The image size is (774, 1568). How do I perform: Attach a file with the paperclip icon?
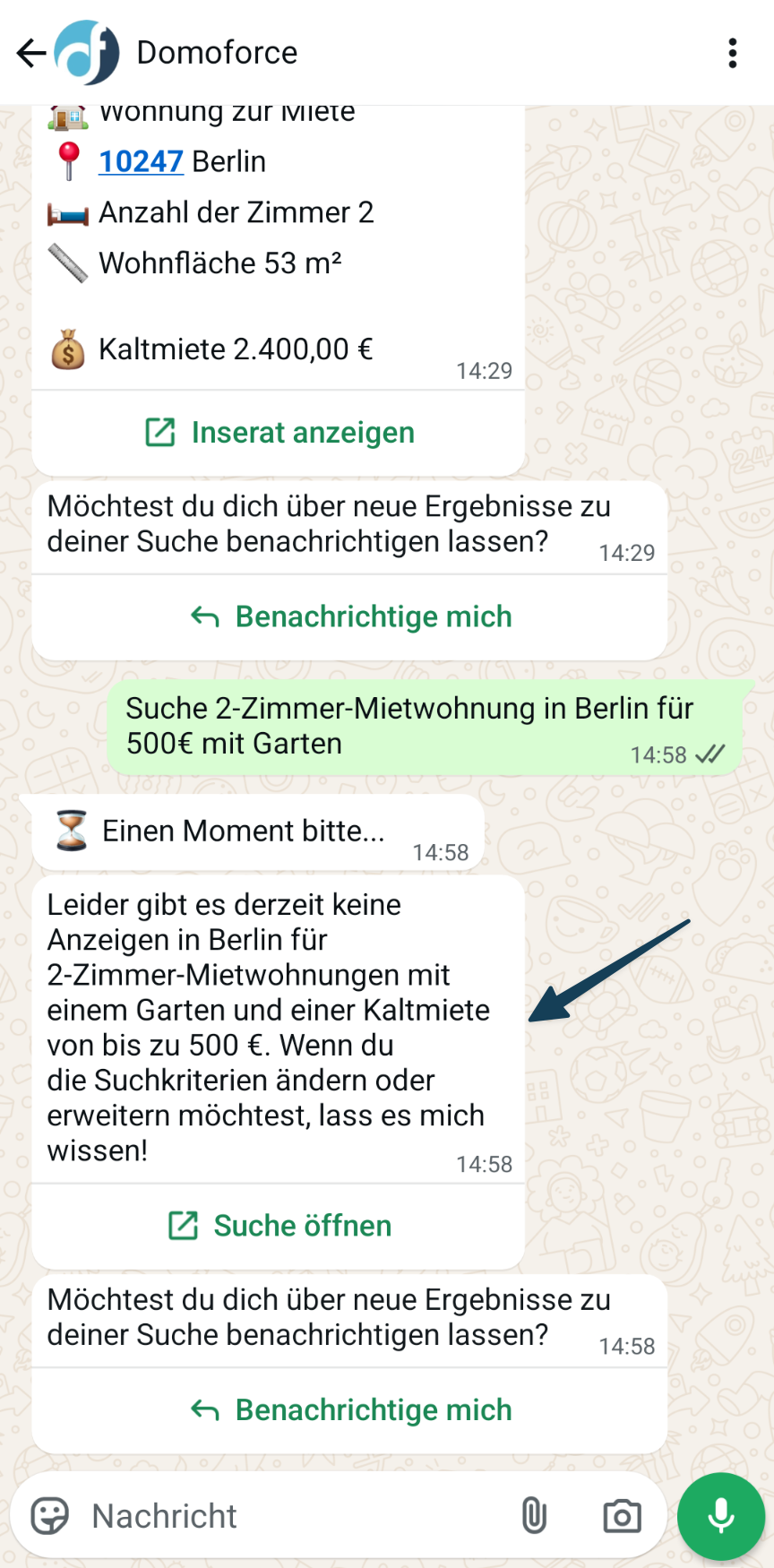(534, 1516)
